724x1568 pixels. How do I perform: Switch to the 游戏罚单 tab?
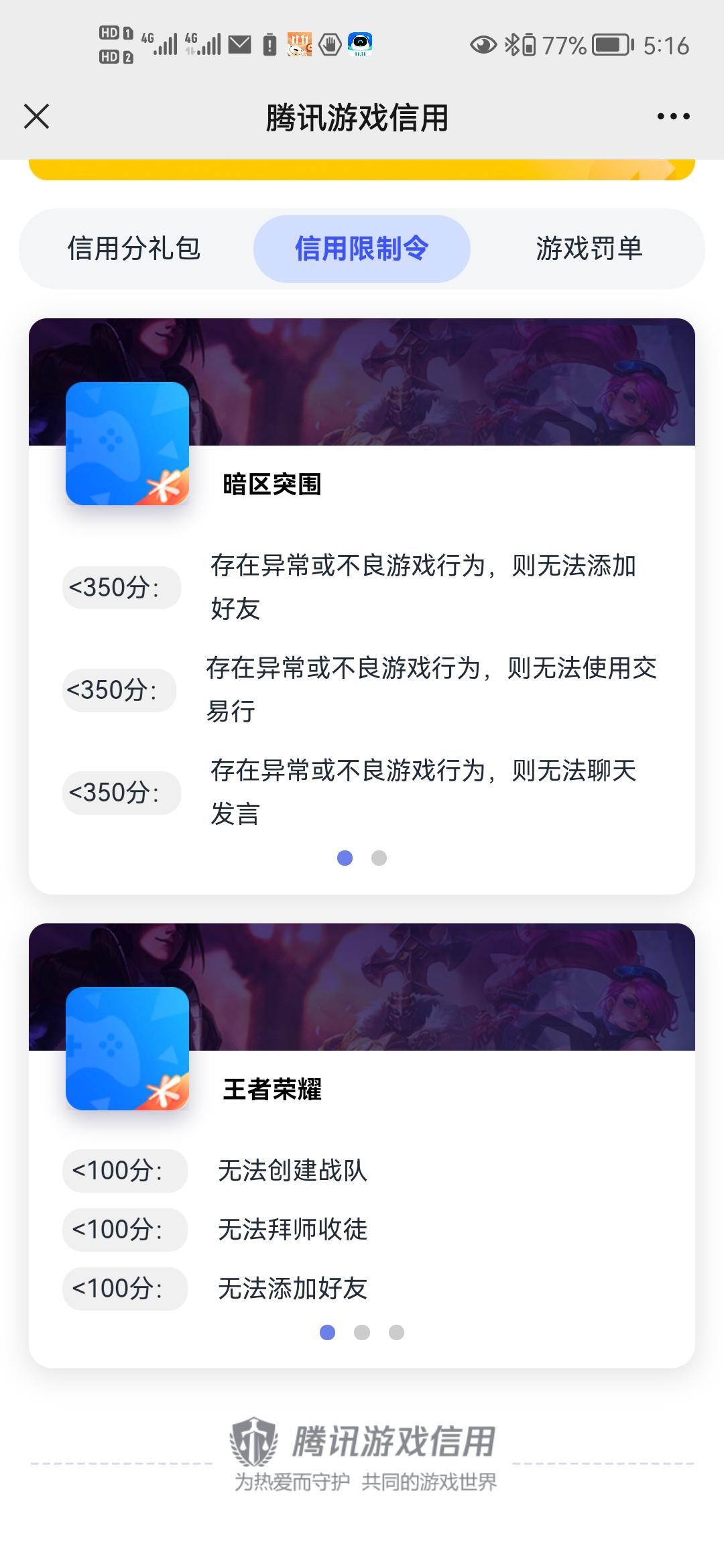tap(590, 248)
